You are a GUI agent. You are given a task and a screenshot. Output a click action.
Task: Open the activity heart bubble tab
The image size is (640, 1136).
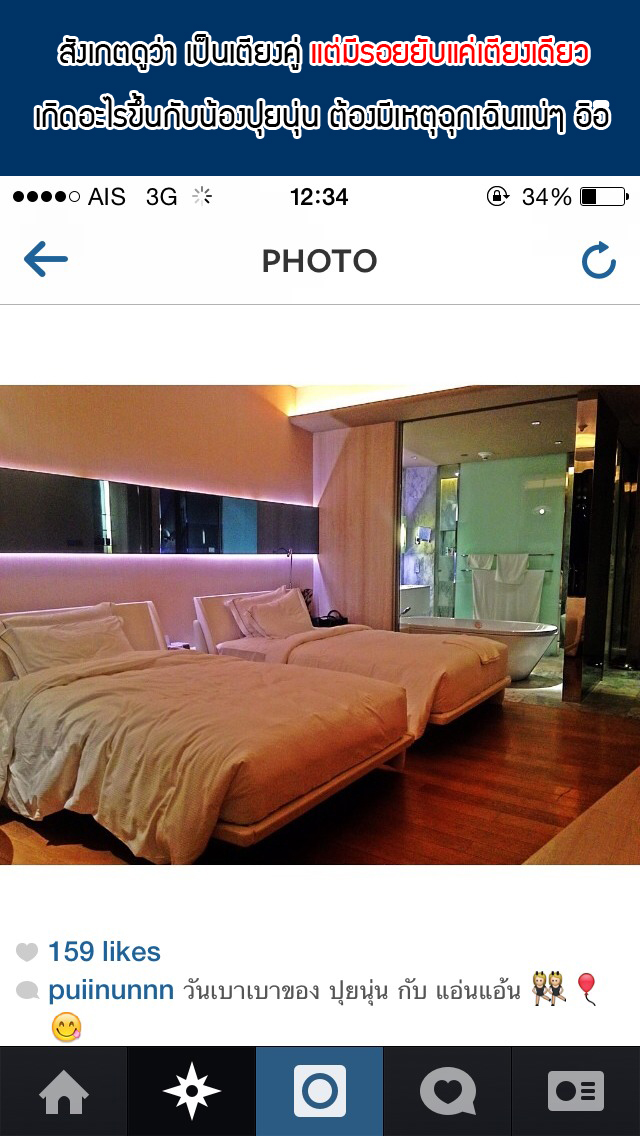[447, 1091]
